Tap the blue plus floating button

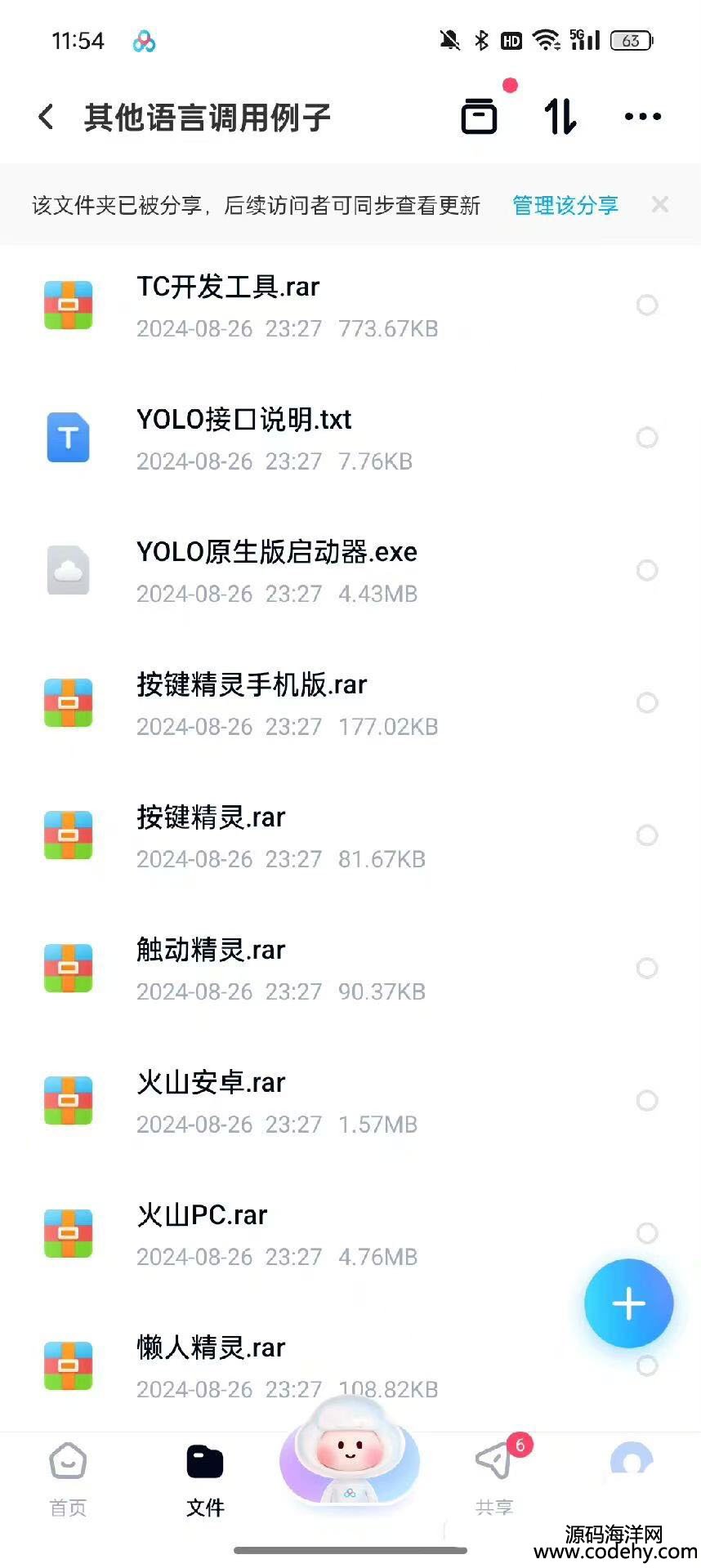pos(628,1303)
